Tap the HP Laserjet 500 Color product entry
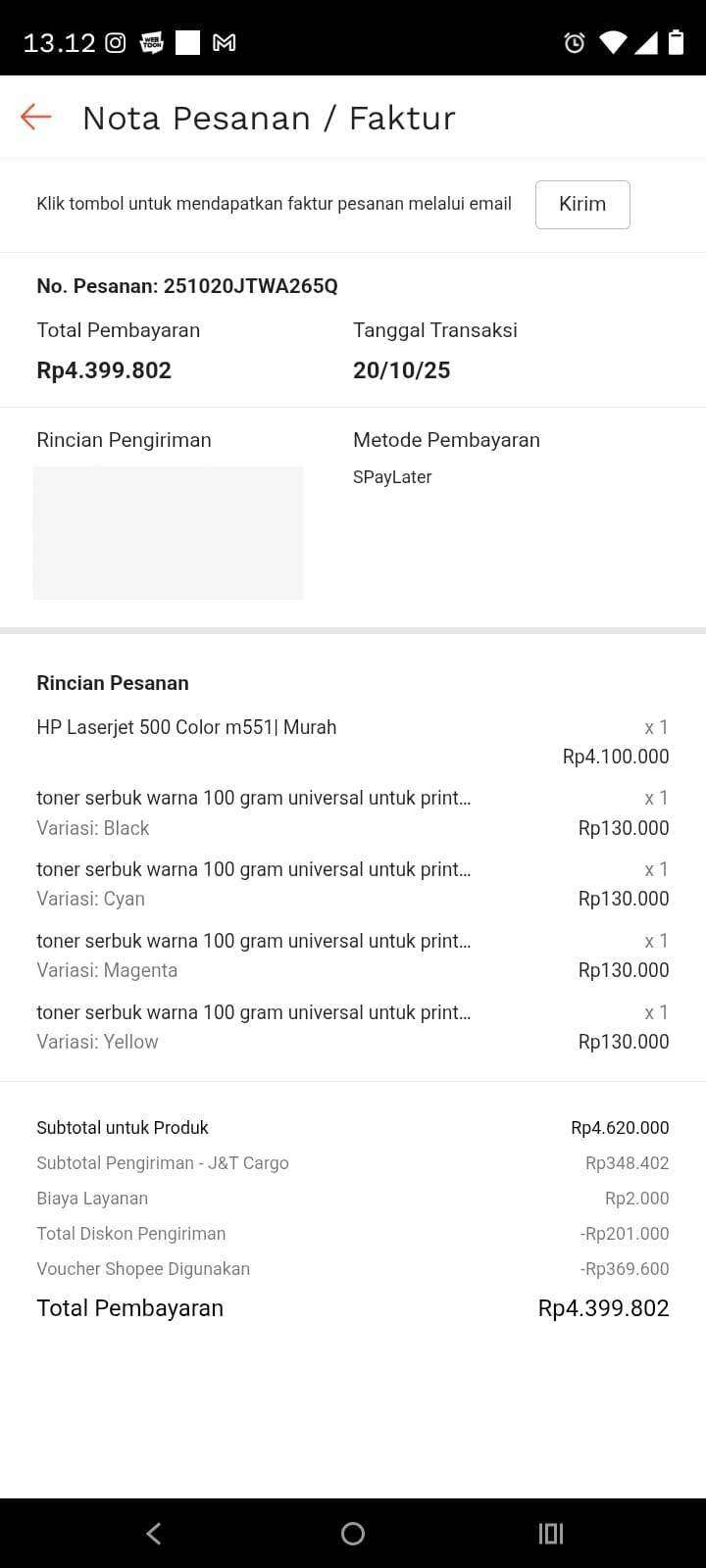 [x=186, y=727]
